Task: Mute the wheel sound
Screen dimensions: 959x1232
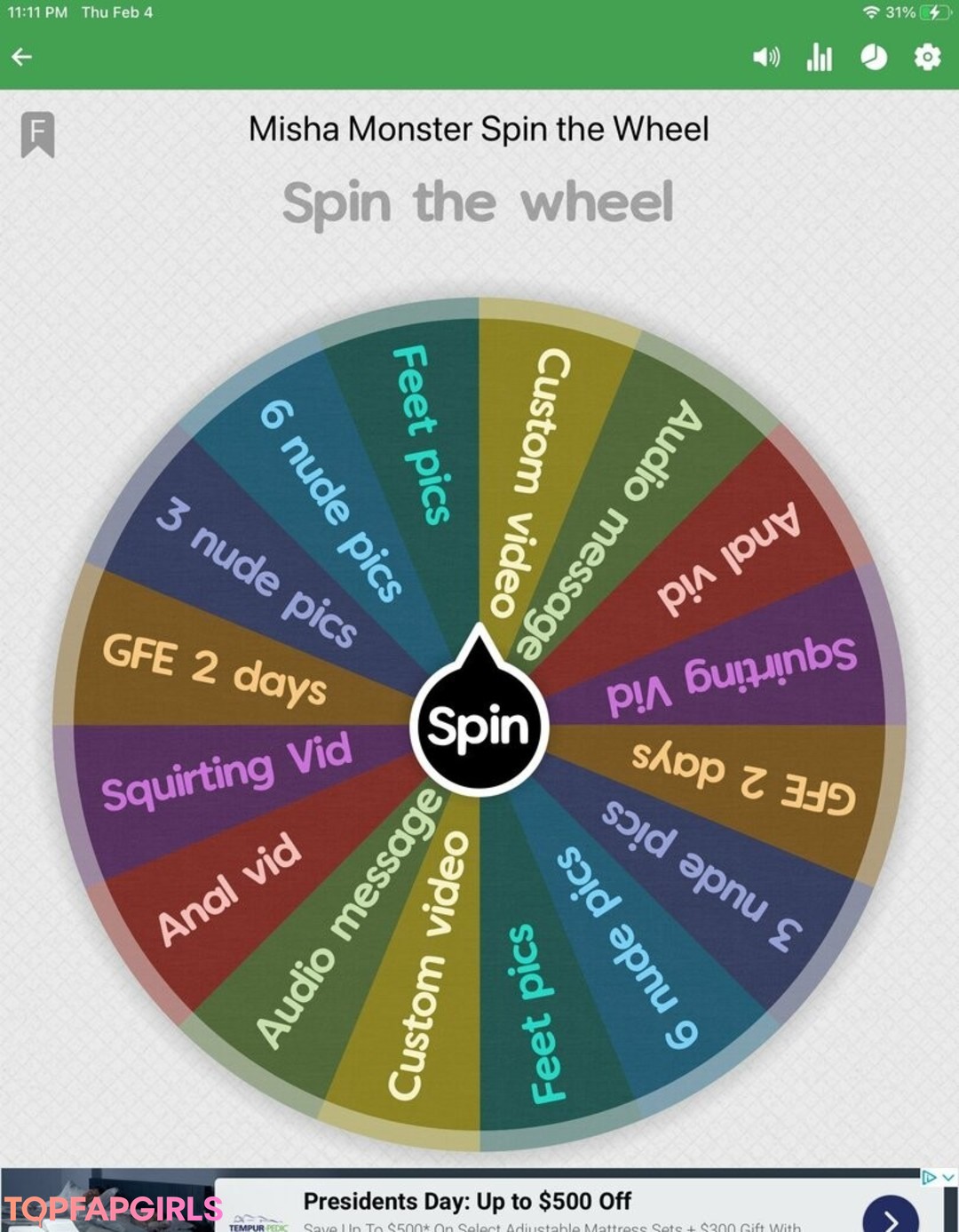Action: (765, 58)
